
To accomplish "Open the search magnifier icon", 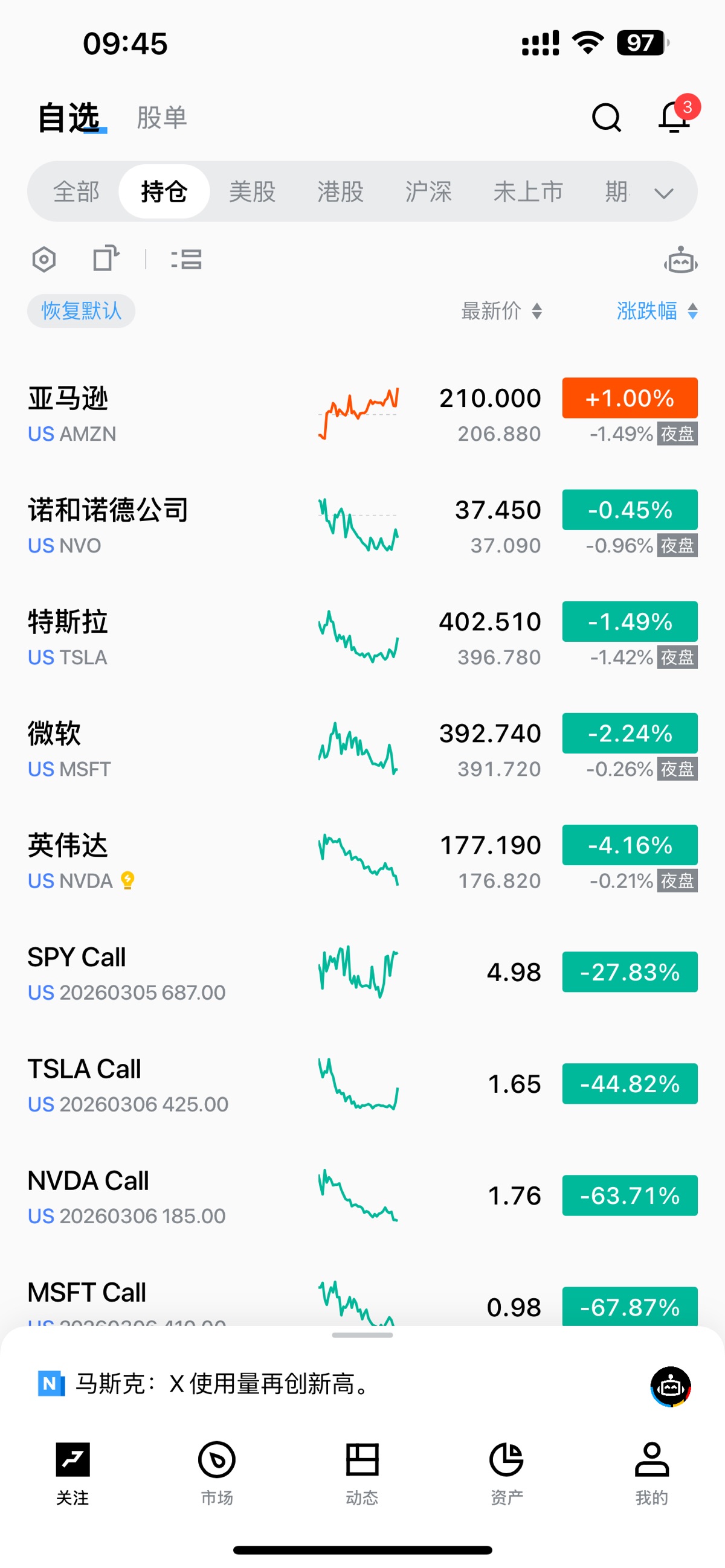I will click(x=605, y=117).
